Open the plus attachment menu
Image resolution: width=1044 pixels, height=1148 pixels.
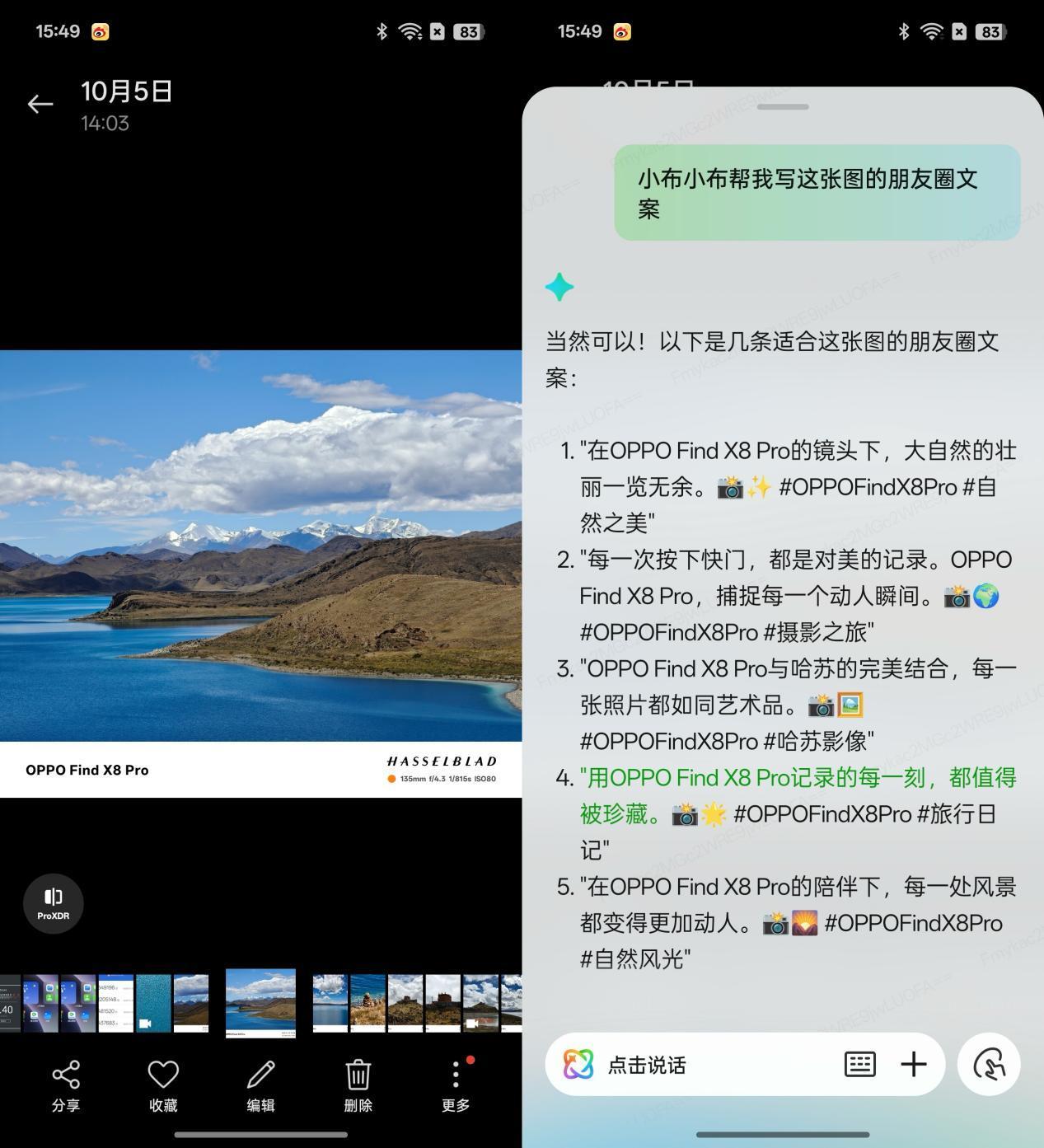tap(914, 1064)
